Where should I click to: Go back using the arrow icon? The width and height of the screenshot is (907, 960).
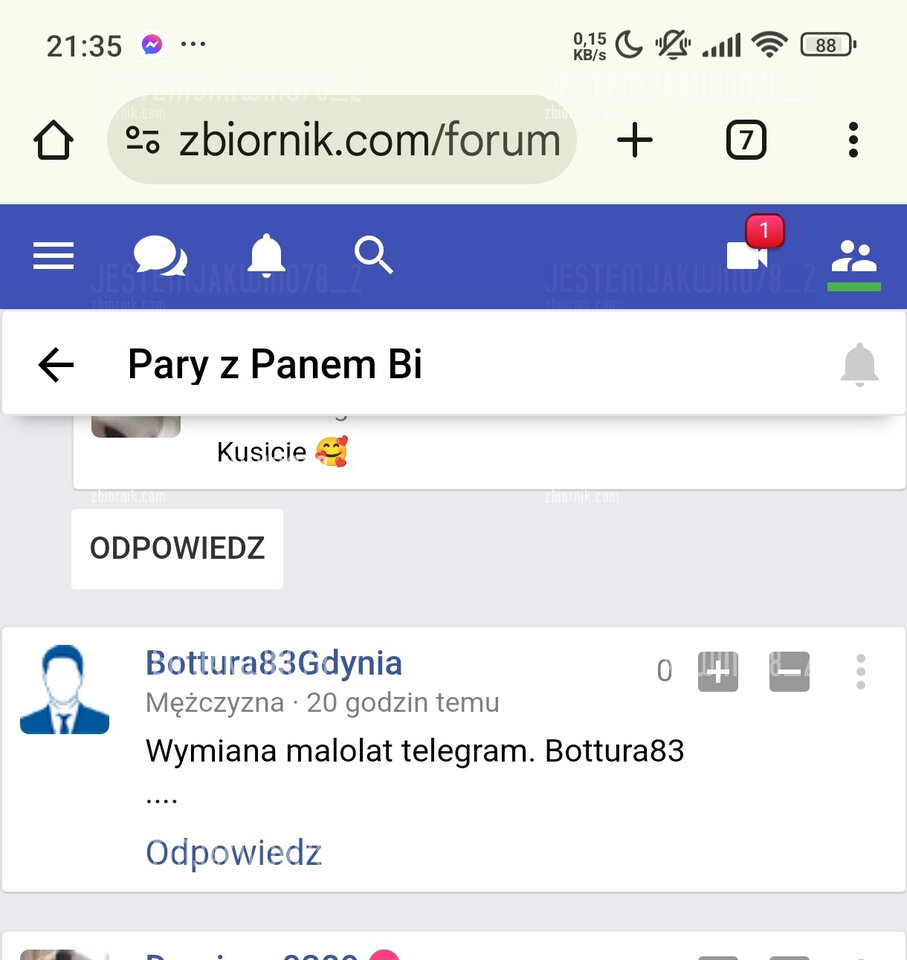(x=54, y=364)
